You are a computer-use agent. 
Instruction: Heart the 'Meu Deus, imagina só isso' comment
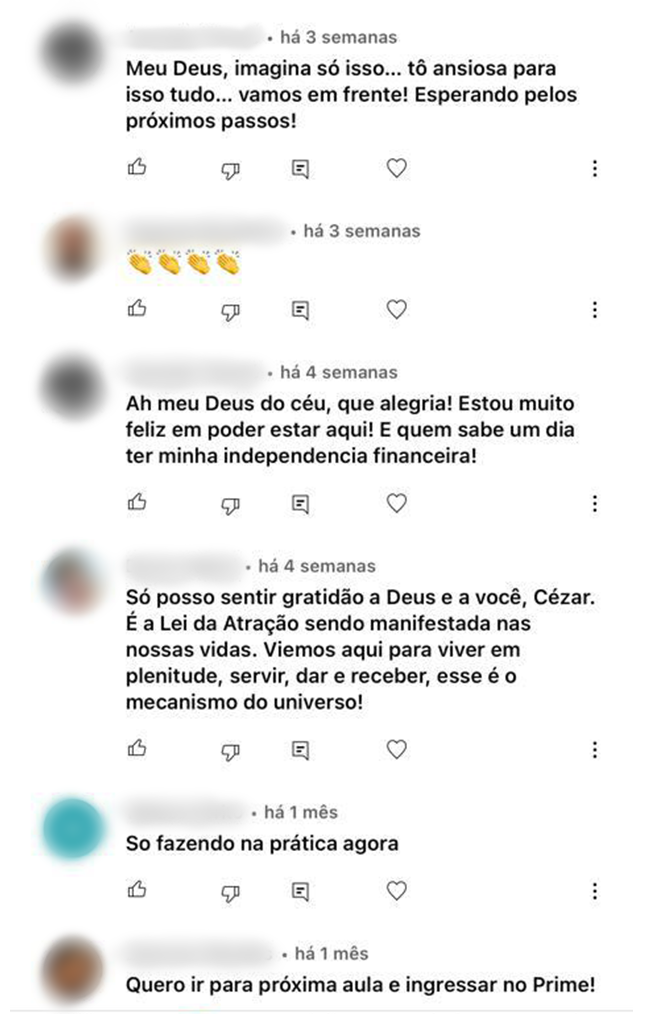pos(396,168)
